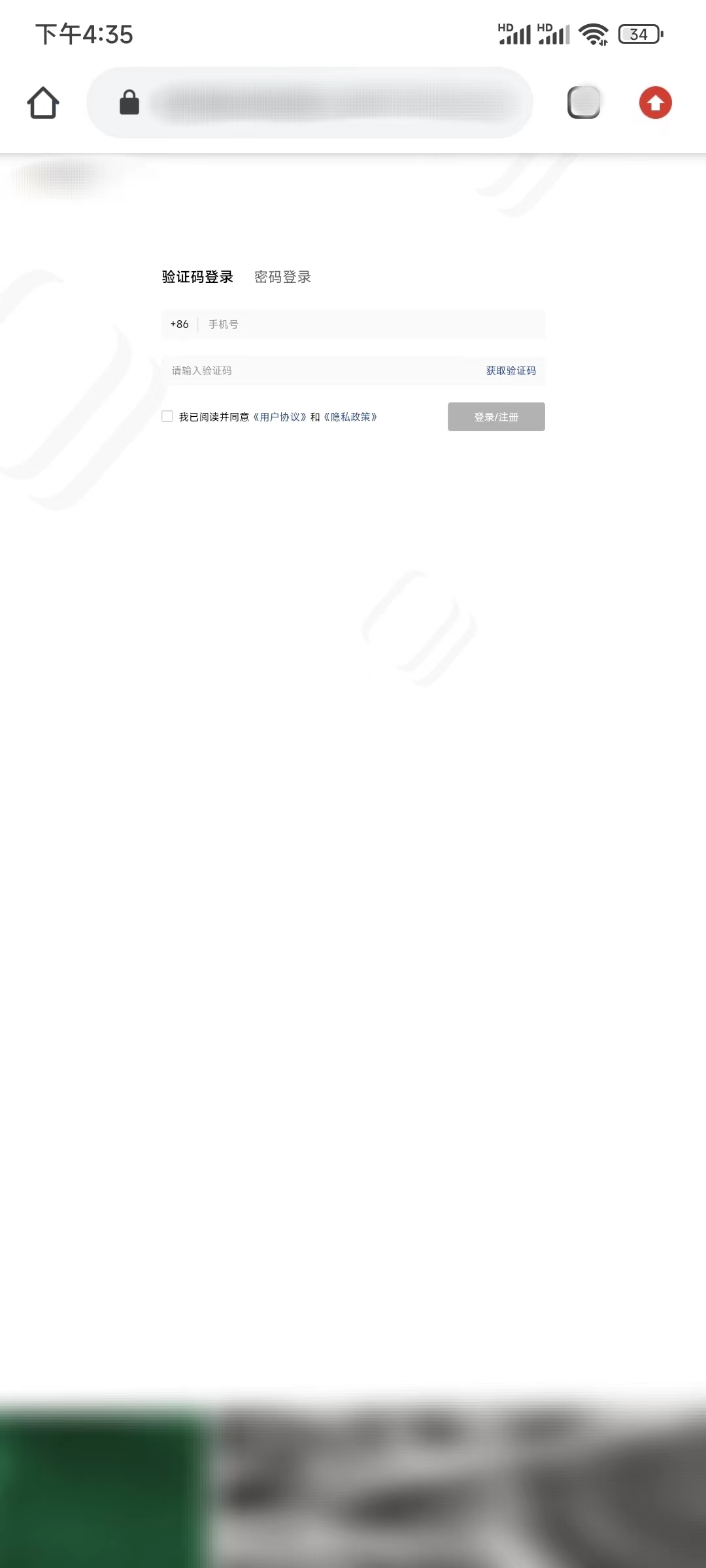Open the 《用户协议》 link

(280, 417)
